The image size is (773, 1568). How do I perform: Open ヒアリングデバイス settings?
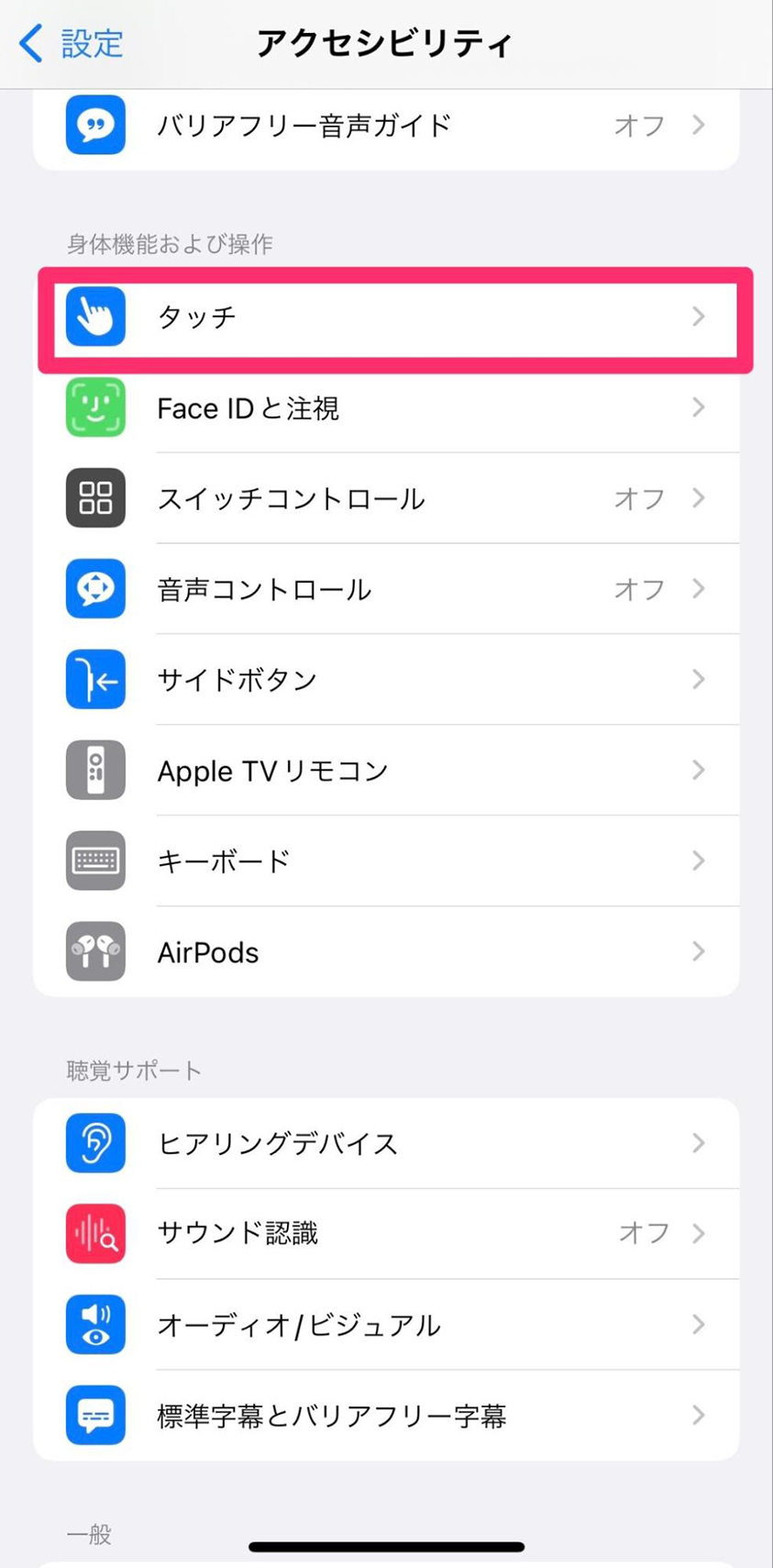click(386, 1143)
